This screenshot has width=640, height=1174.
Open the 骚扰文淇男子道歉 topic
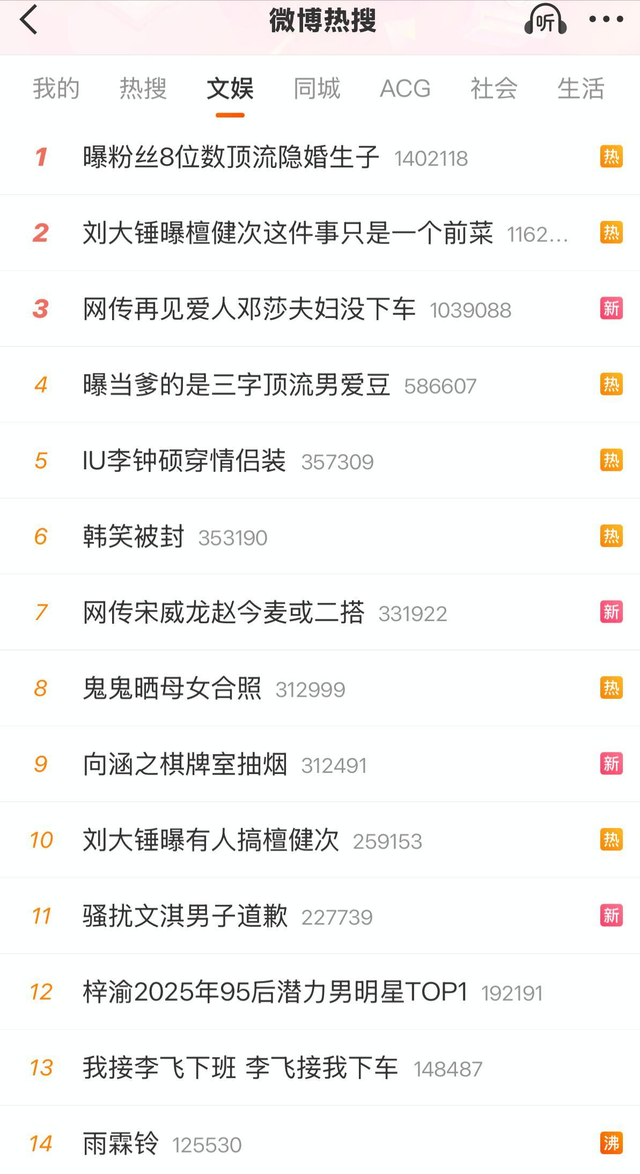[185, 917]
